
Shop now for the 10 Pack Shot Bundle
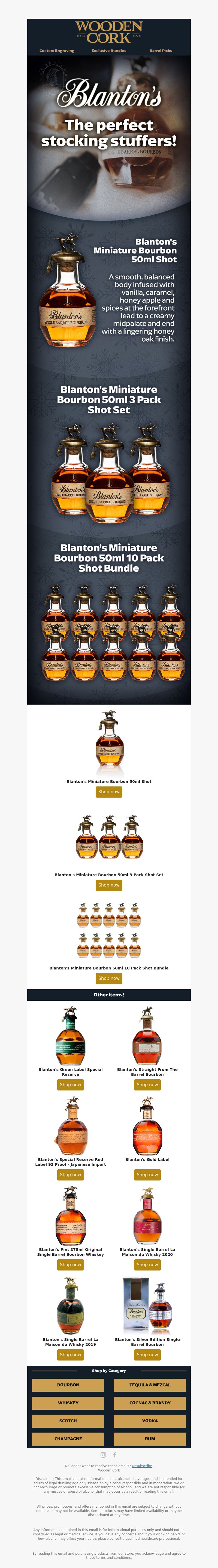[x=109, y=978]
